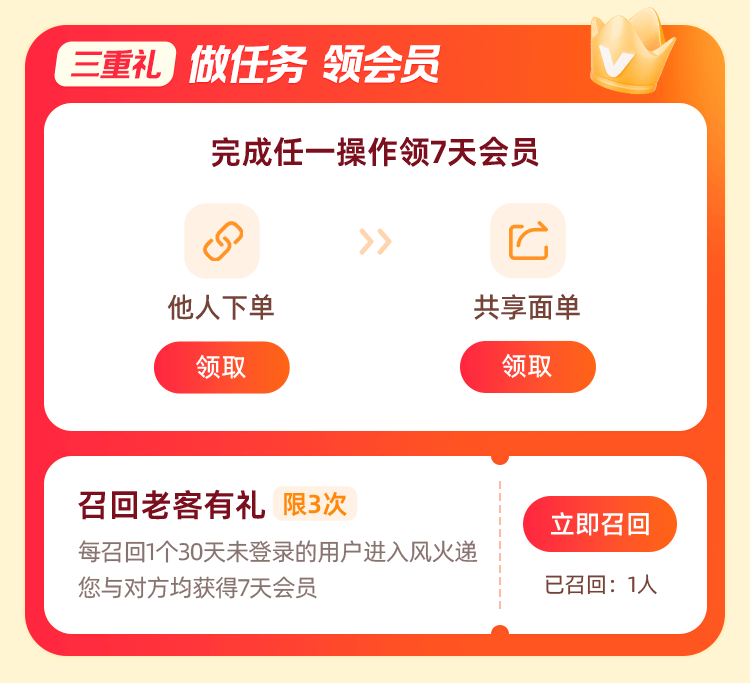Tap the 立即召回 button
Screen dimensions: 750x683
click(600, 524)
